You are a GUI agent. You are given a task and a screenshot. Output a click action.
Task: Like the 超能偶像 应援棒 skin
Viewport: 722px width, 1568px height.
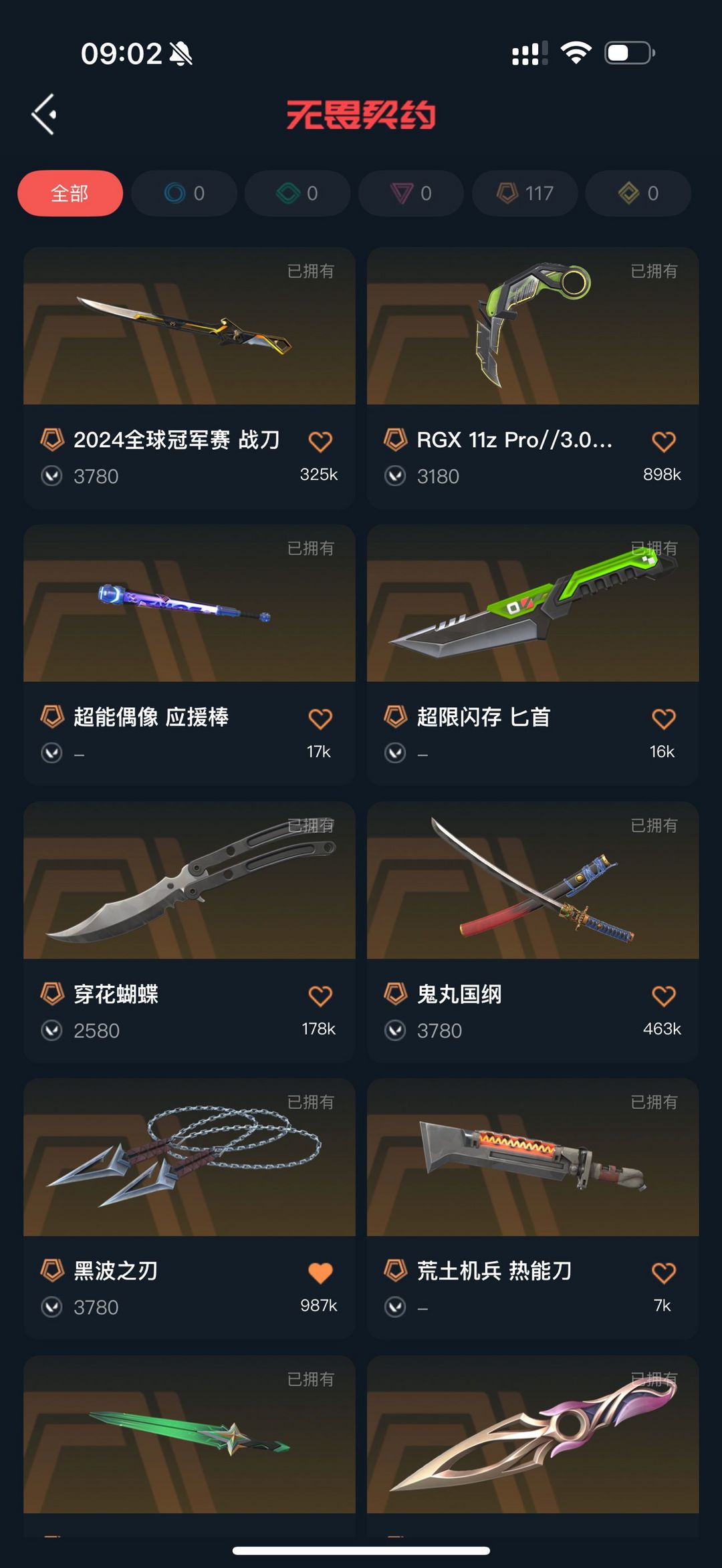coord(320,718)
